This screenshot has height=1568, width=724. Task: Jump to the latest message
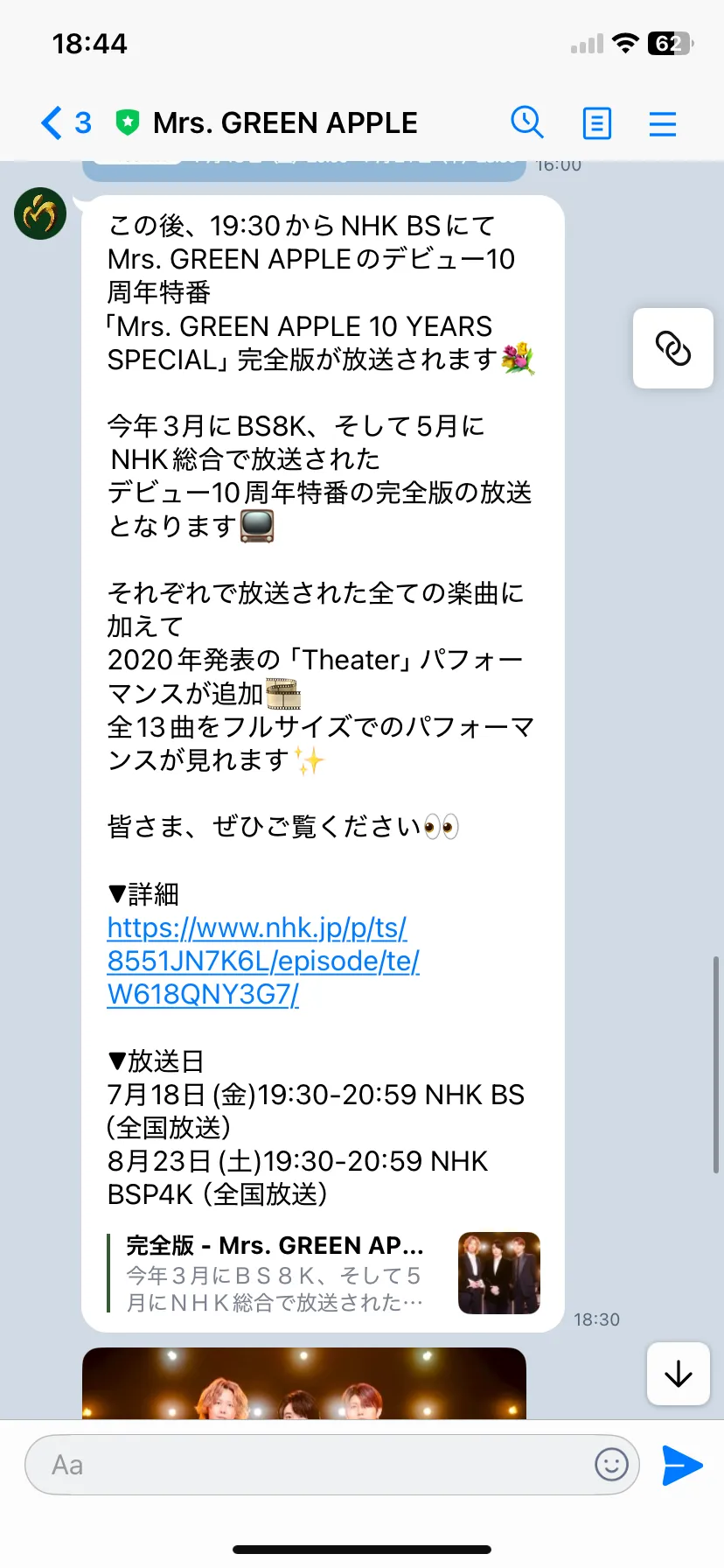tap(678, 1374)
